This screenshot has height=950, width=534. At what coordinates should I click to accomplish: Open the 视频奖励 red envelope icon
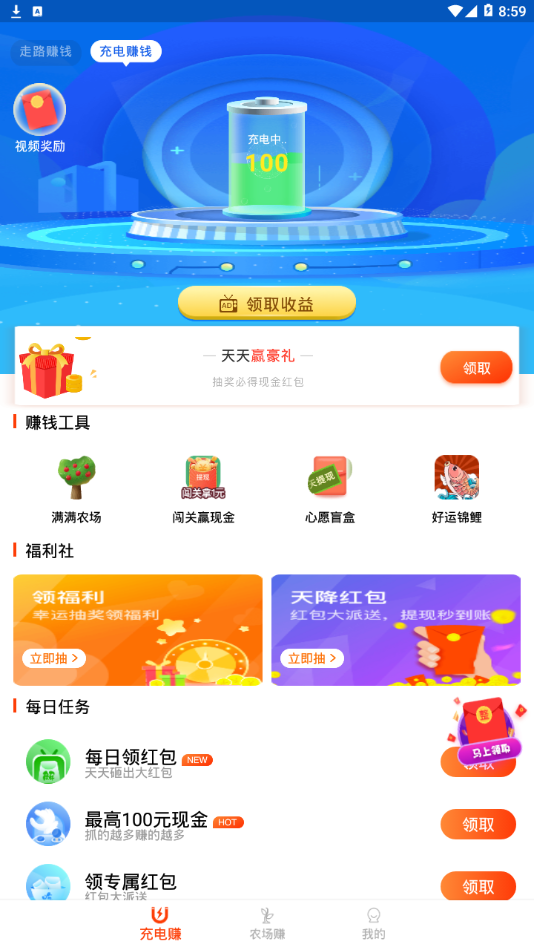[40, 110]
